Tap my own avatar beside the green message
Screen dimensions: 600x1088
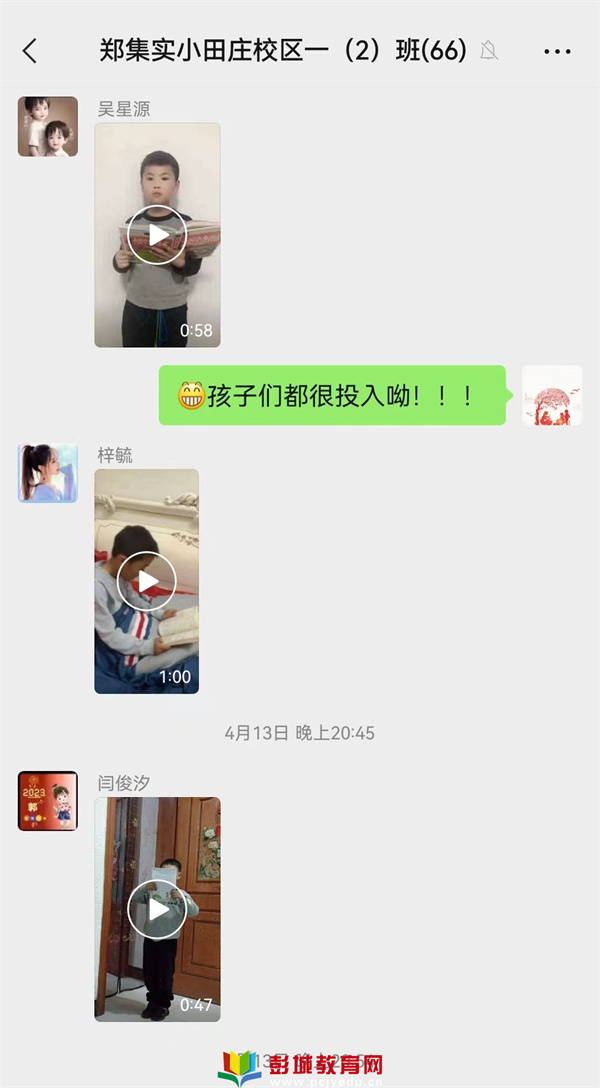tap(552, 395)
